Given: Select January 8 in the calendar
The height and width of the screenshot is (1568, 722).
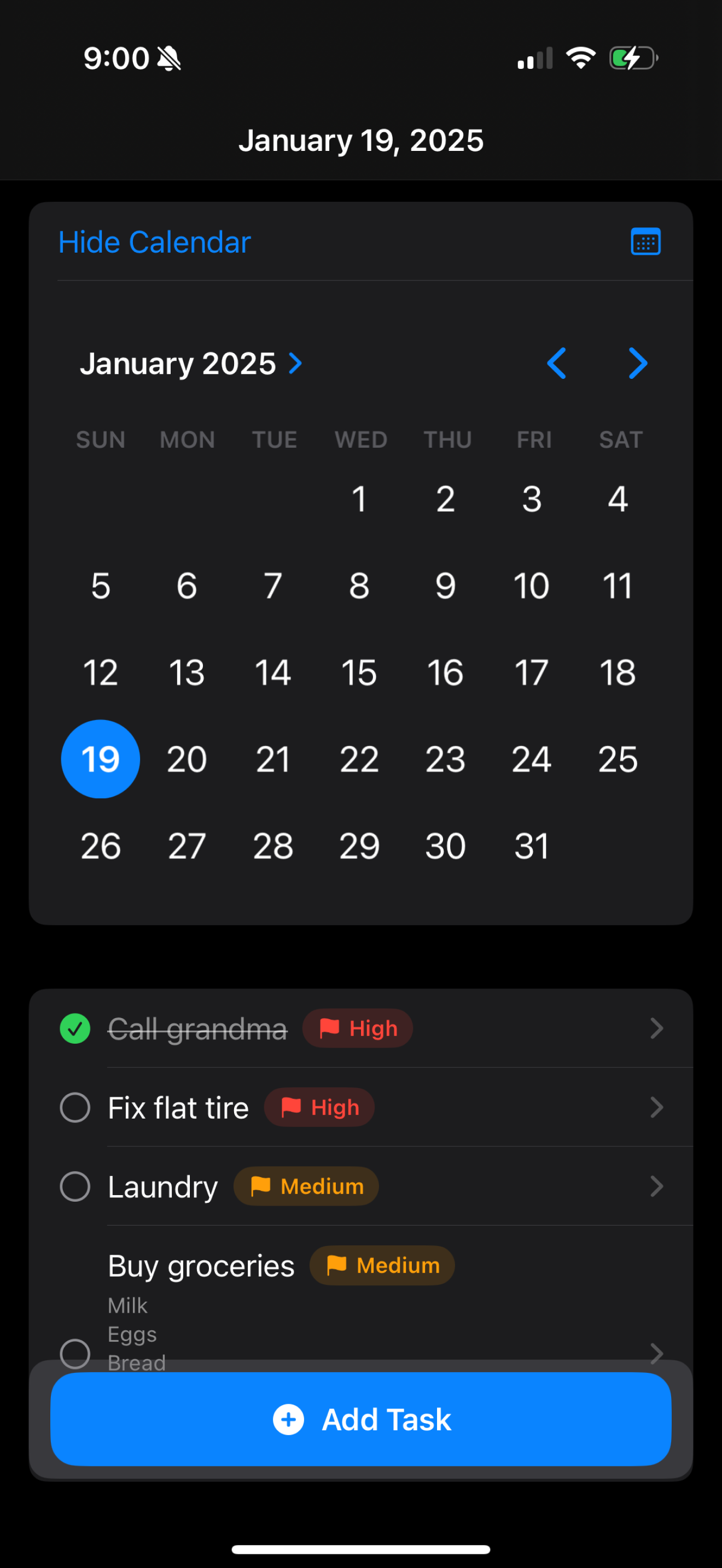Looking at the screenshot, I should point(359,586).
